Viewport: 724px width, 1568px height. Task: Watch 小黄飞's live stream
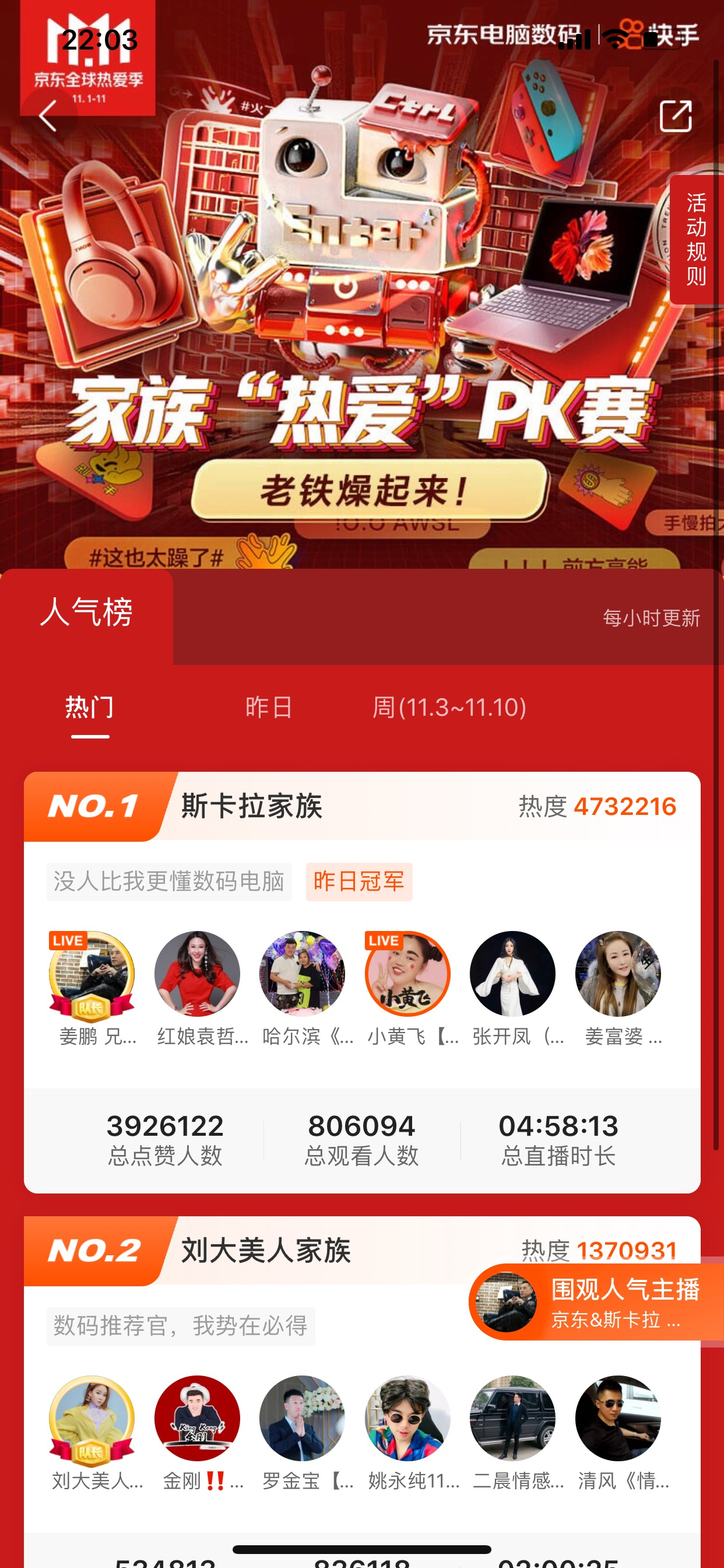[x=407, y=974]
